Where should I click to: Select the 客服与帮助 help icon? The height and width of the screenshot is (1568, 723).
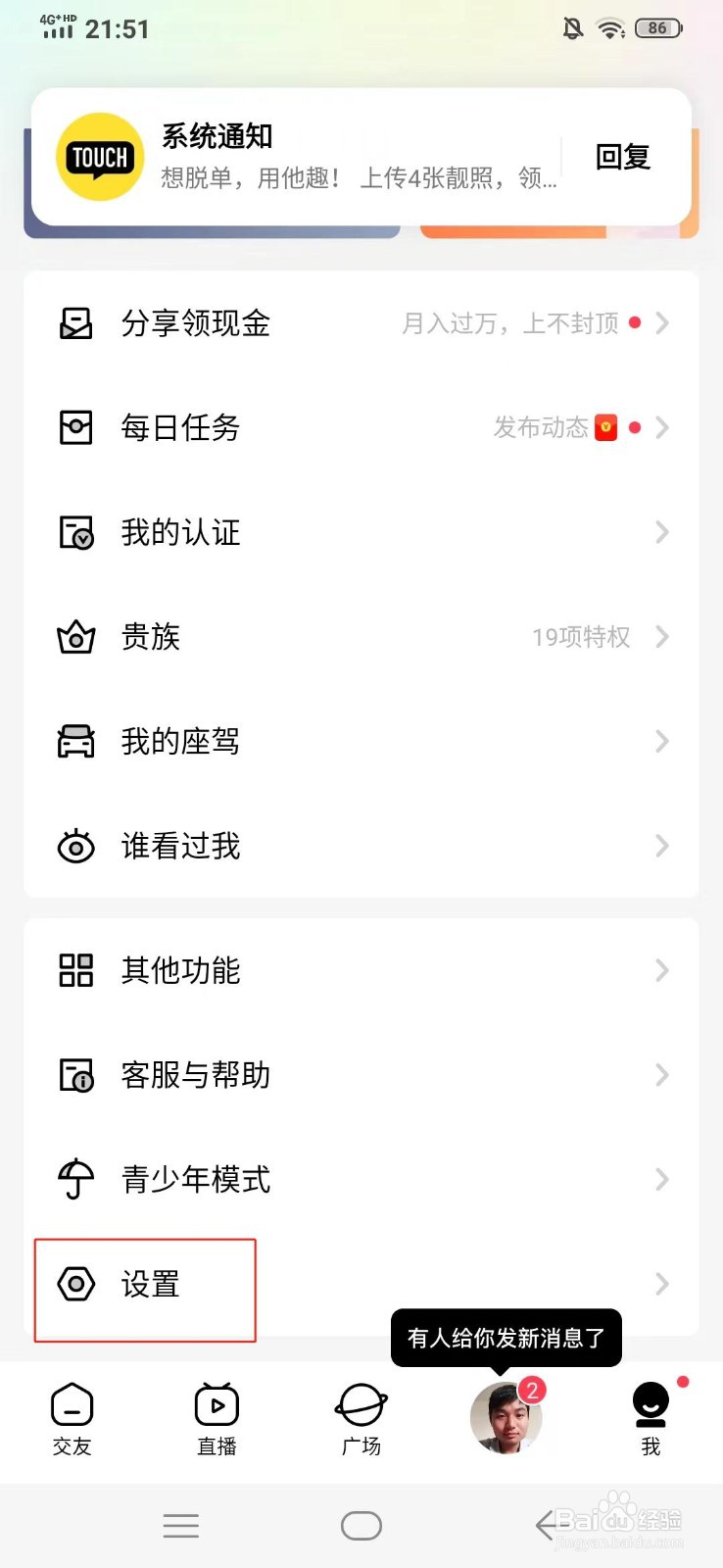[x=75, y=1075]
